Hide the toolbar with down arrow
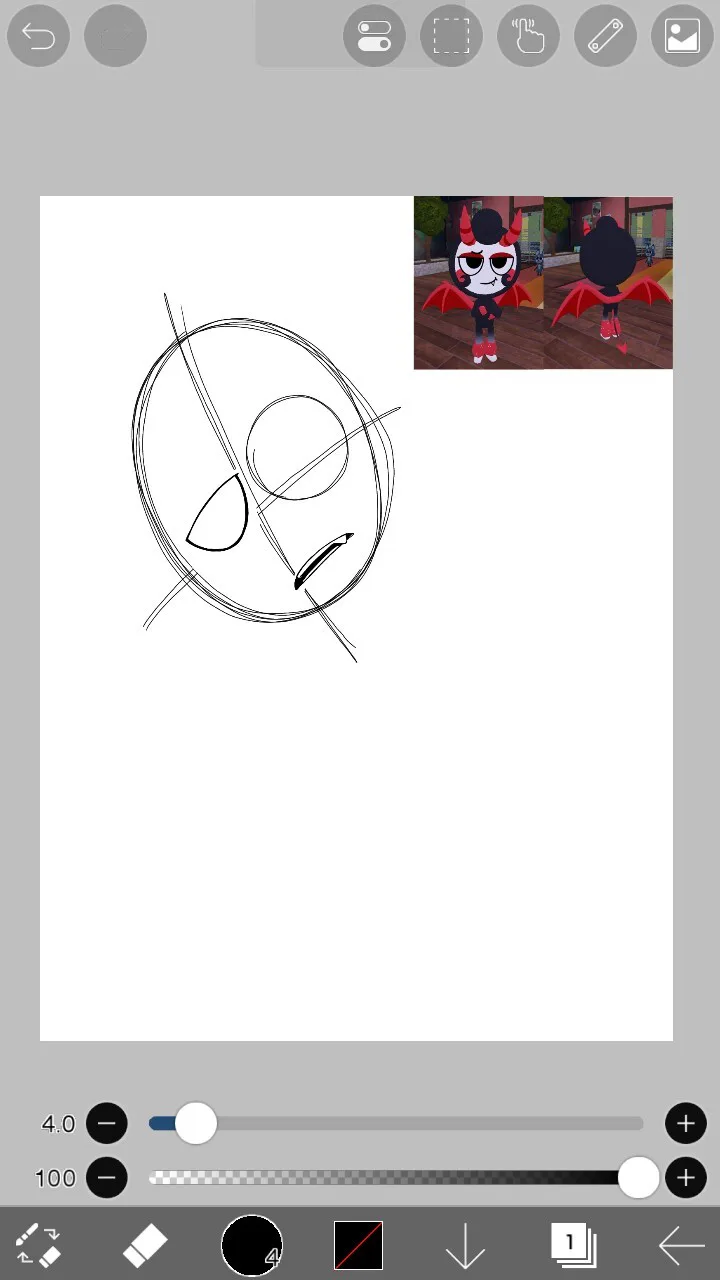Image resolution: width=720 pixels, height=1280 pixels. [465, 1246]
